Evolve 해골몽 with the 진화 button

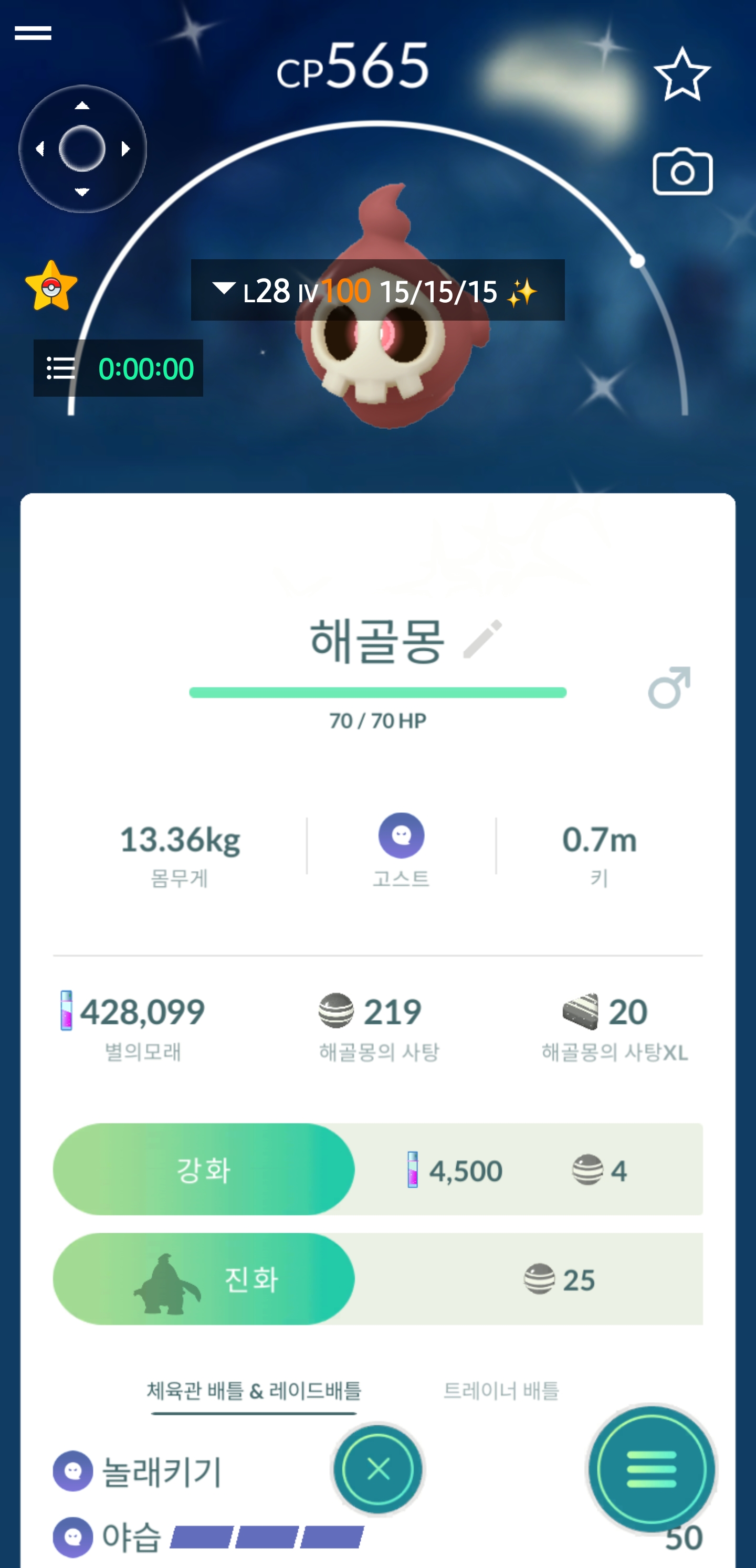[204, 1279]
